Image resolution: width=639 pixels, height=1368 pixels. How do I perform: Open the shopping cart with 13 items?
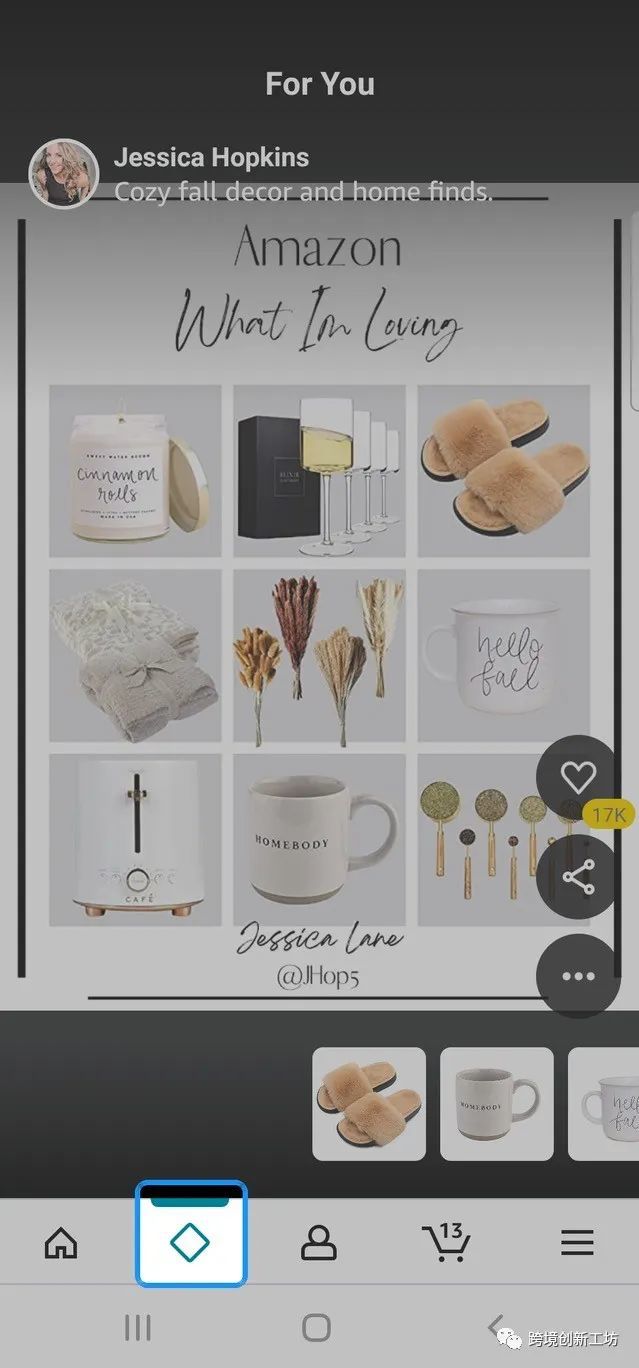tap(446, 1242)
